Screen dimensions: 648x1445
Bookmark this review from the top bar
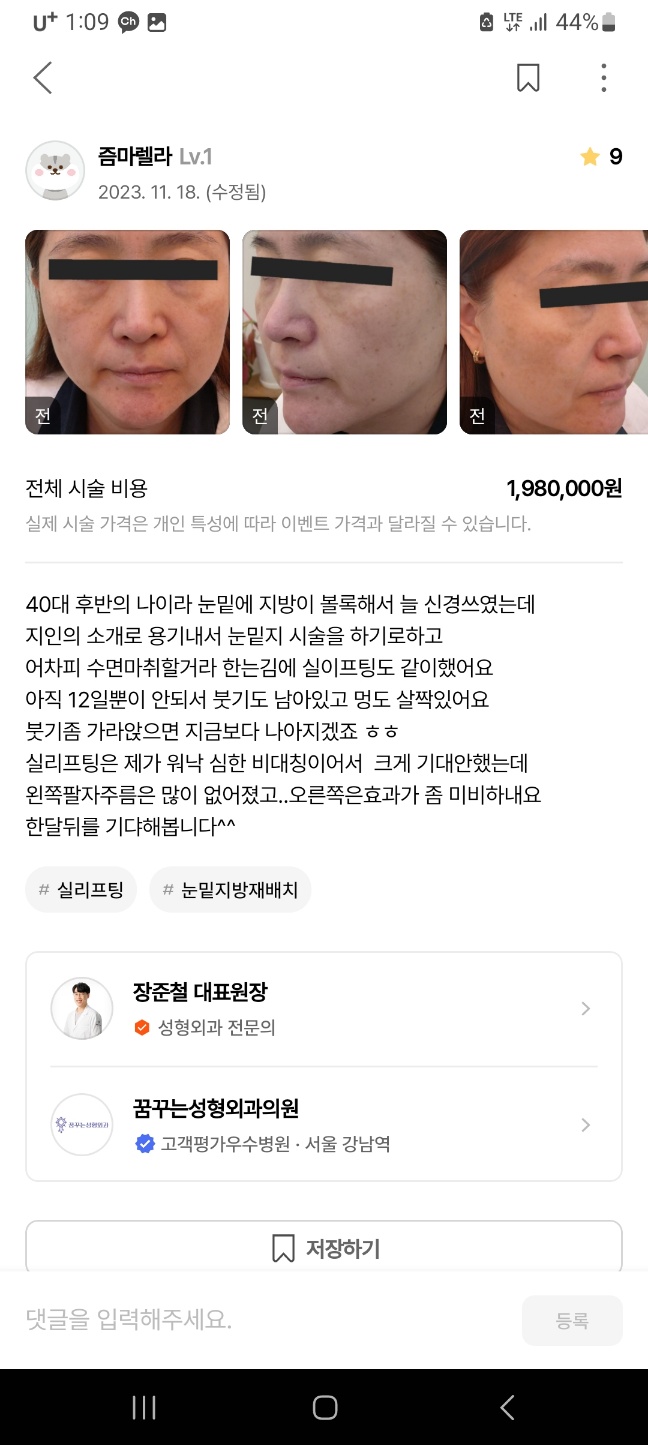528,78
